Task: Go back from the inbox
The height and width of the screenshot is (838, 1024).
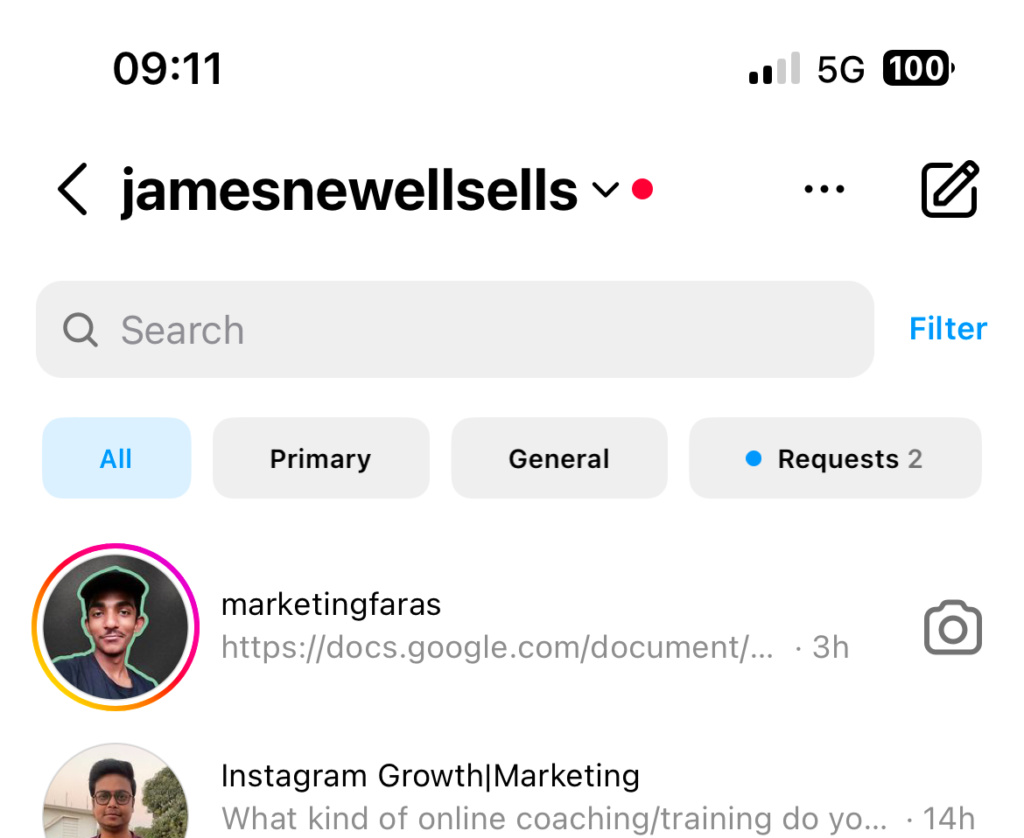Action: 73,189
